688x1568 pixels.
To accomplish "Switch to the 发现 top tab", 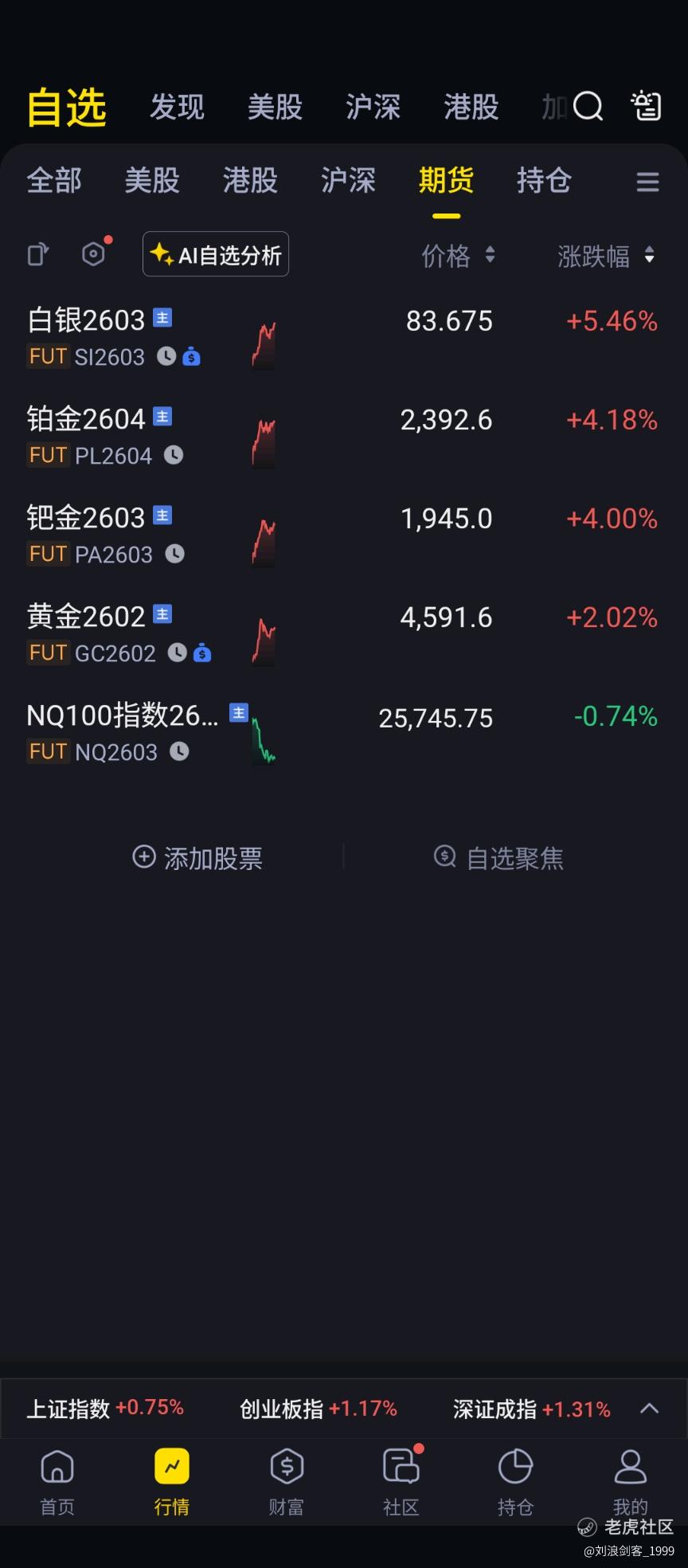I will [177, 107].
